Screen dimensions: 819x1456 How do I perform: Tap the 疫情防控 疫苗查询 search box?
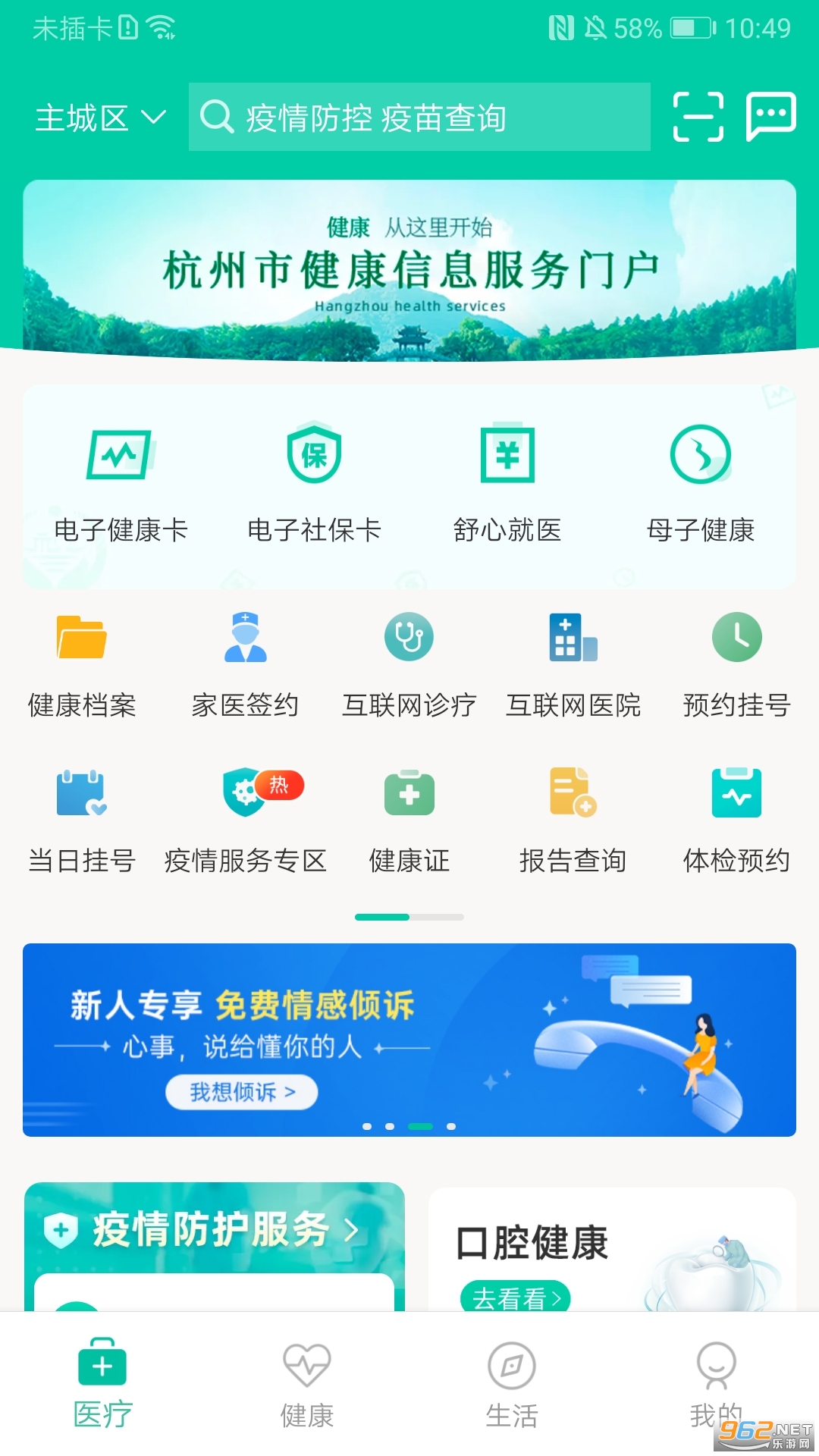(x=419, y=118)
